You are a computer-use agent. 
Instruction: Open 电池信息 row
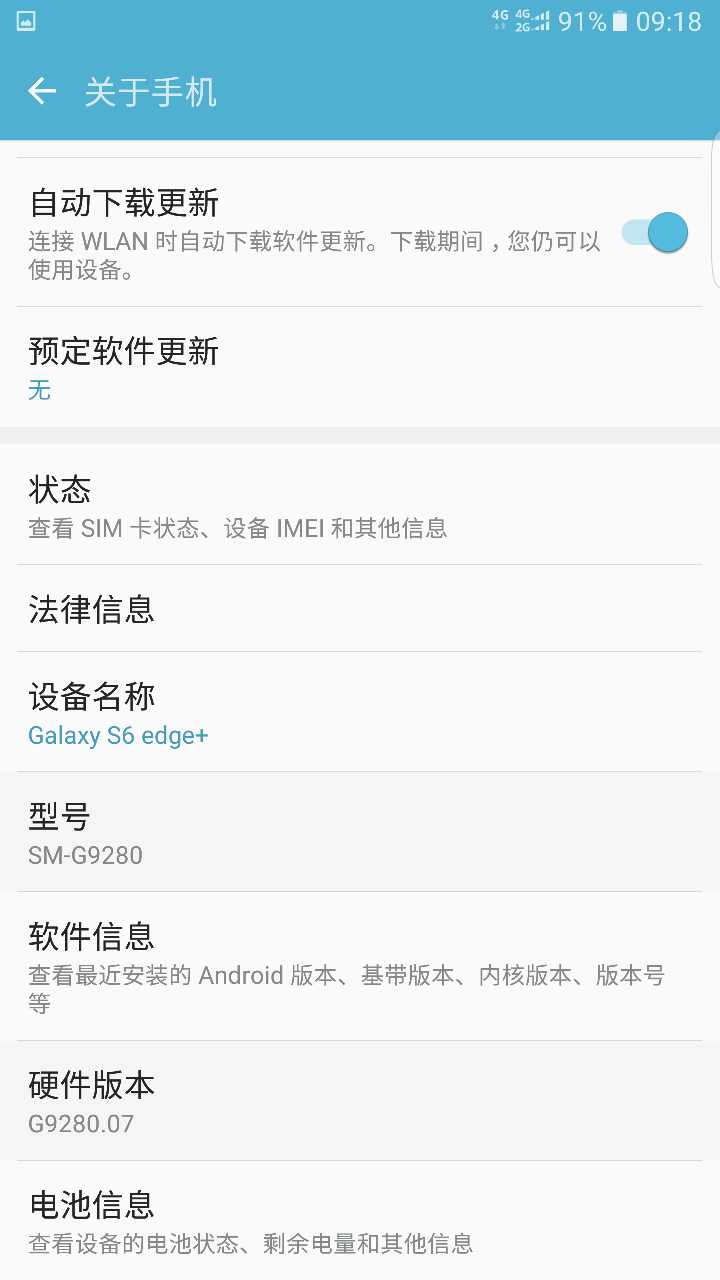360,1220
